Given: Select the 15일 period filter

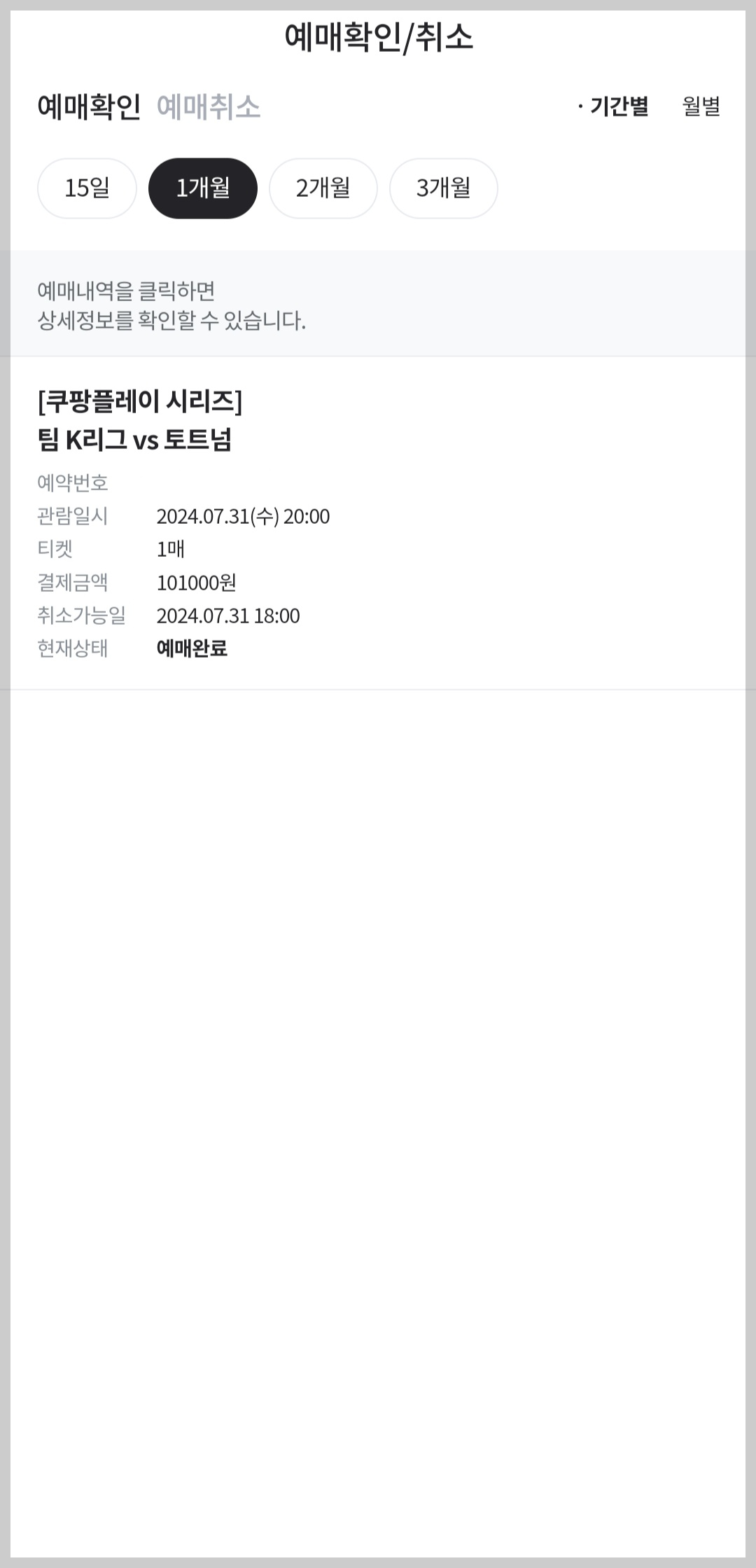Looking at the screenshot, I should pyautogui.click(x=86, y=188).
